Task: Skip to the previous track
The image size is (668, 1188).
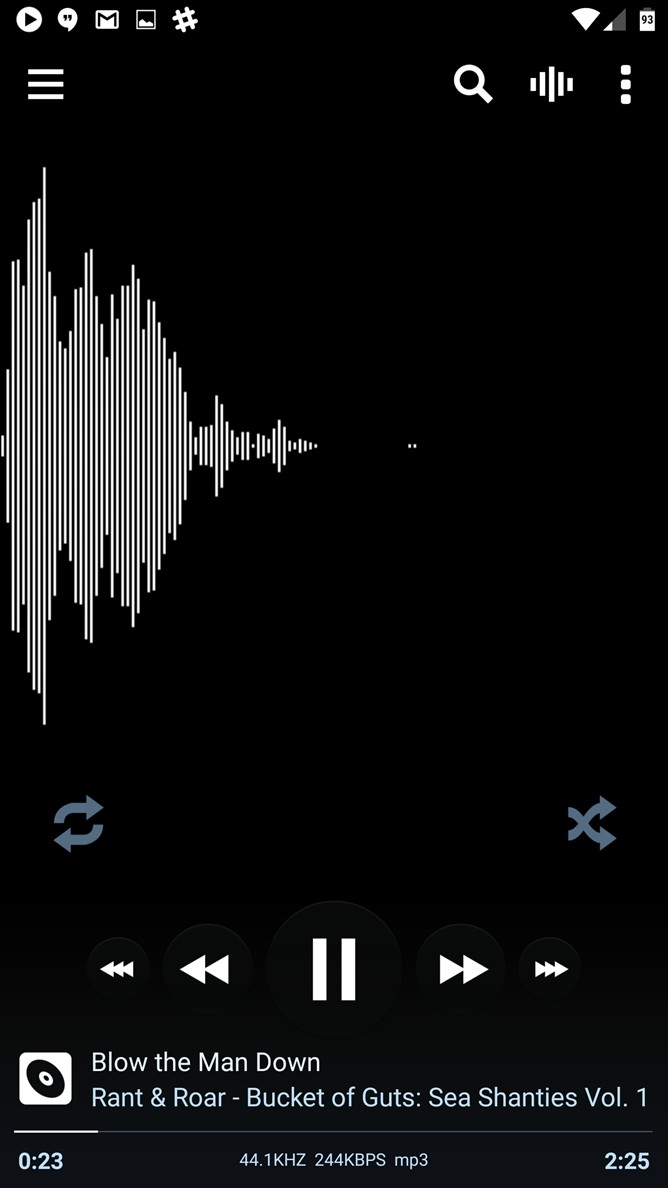Action: point(207,969)
